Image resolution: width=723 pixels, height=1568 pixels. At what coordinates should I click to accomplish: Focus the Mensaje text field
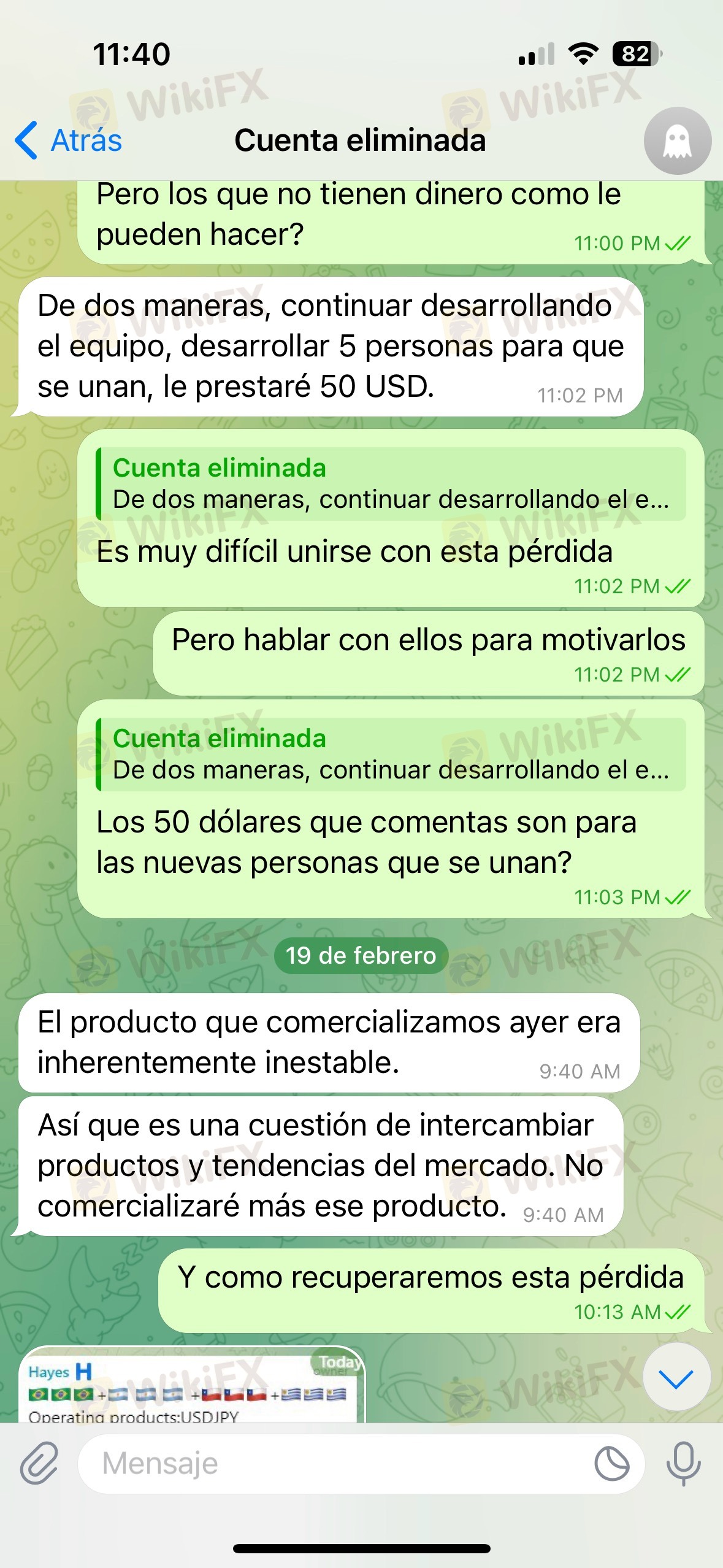[331, 1463]
